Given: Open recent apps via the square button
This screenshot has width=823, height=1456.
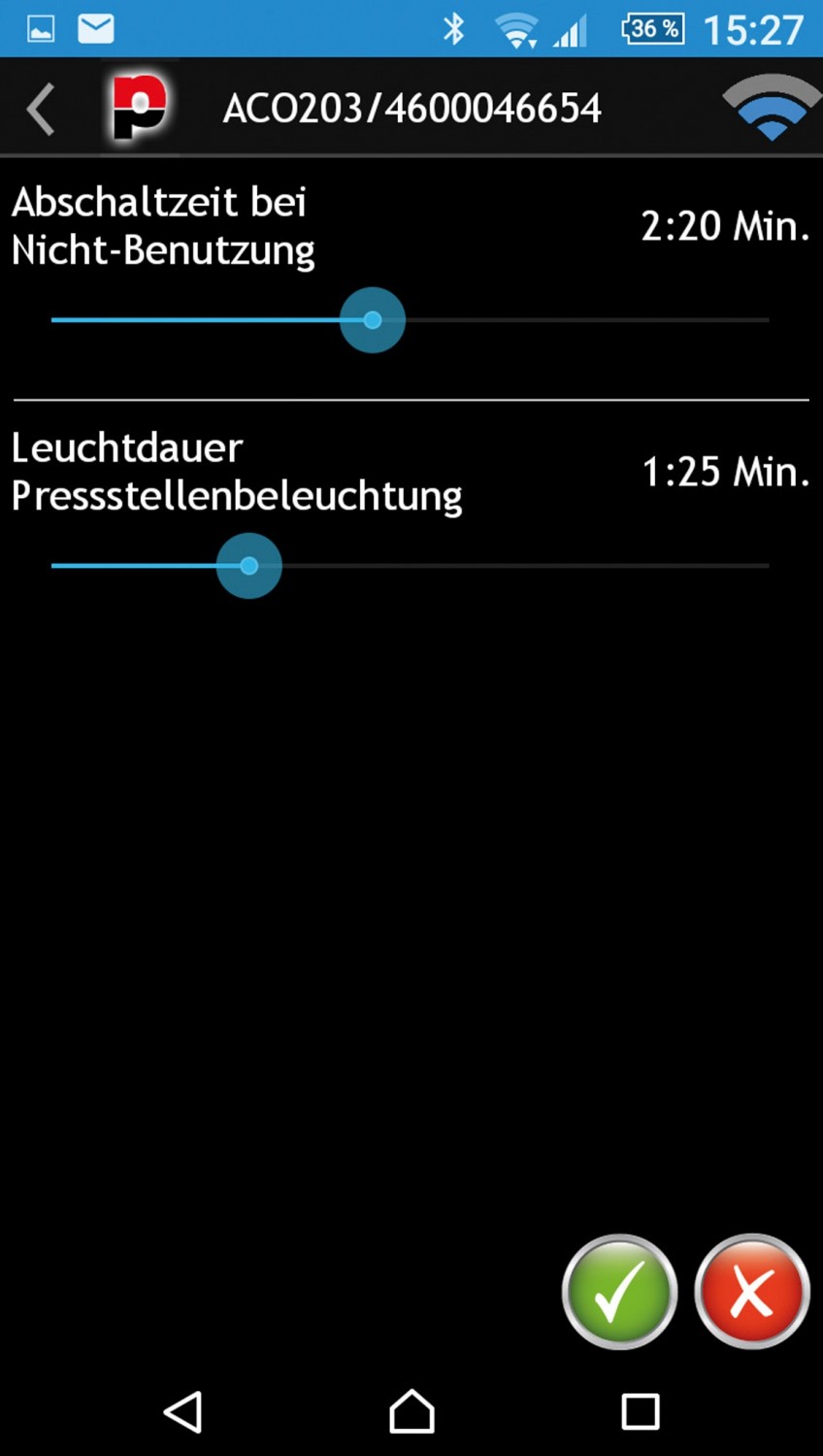Looking at the screenshot, I should [640, 1411].
